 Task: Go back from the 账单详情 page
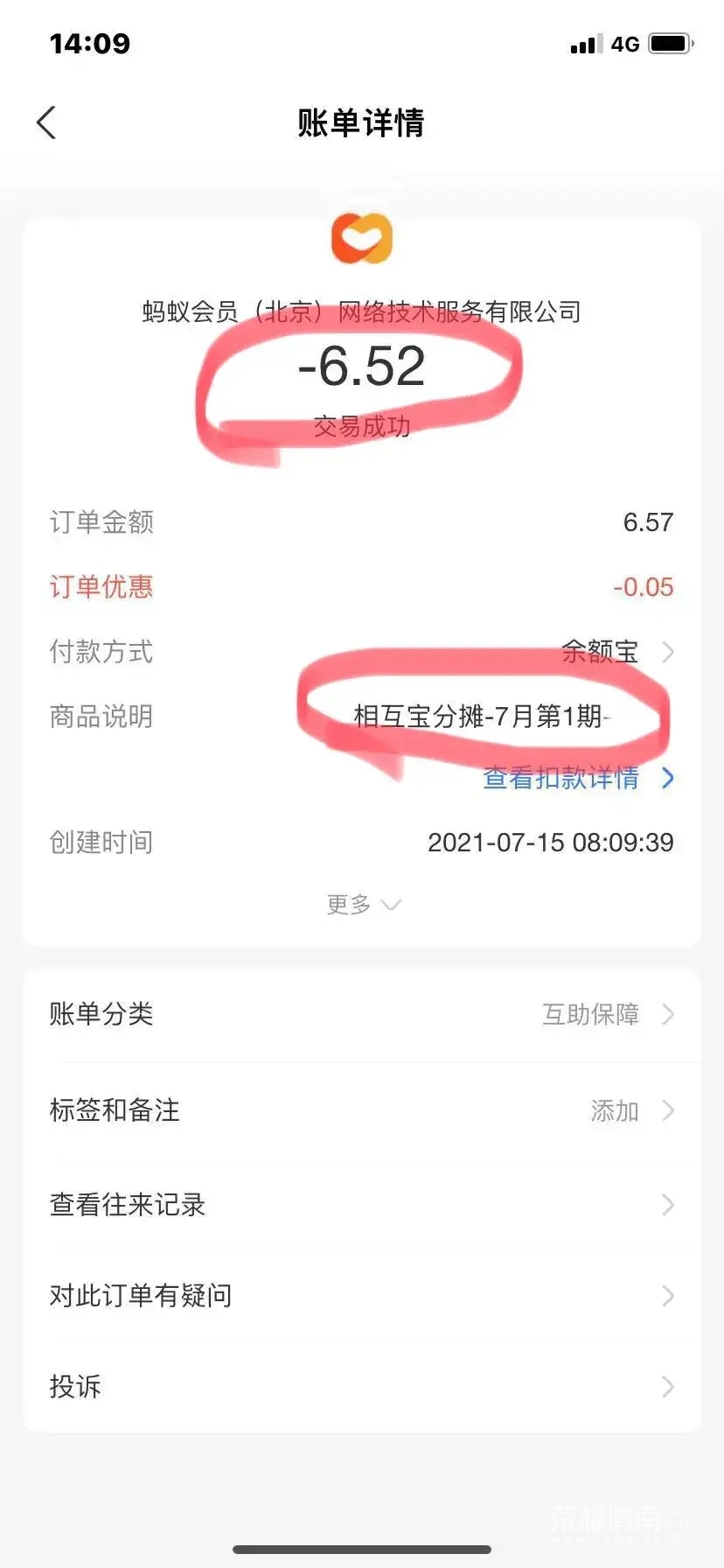click(47, 123)
